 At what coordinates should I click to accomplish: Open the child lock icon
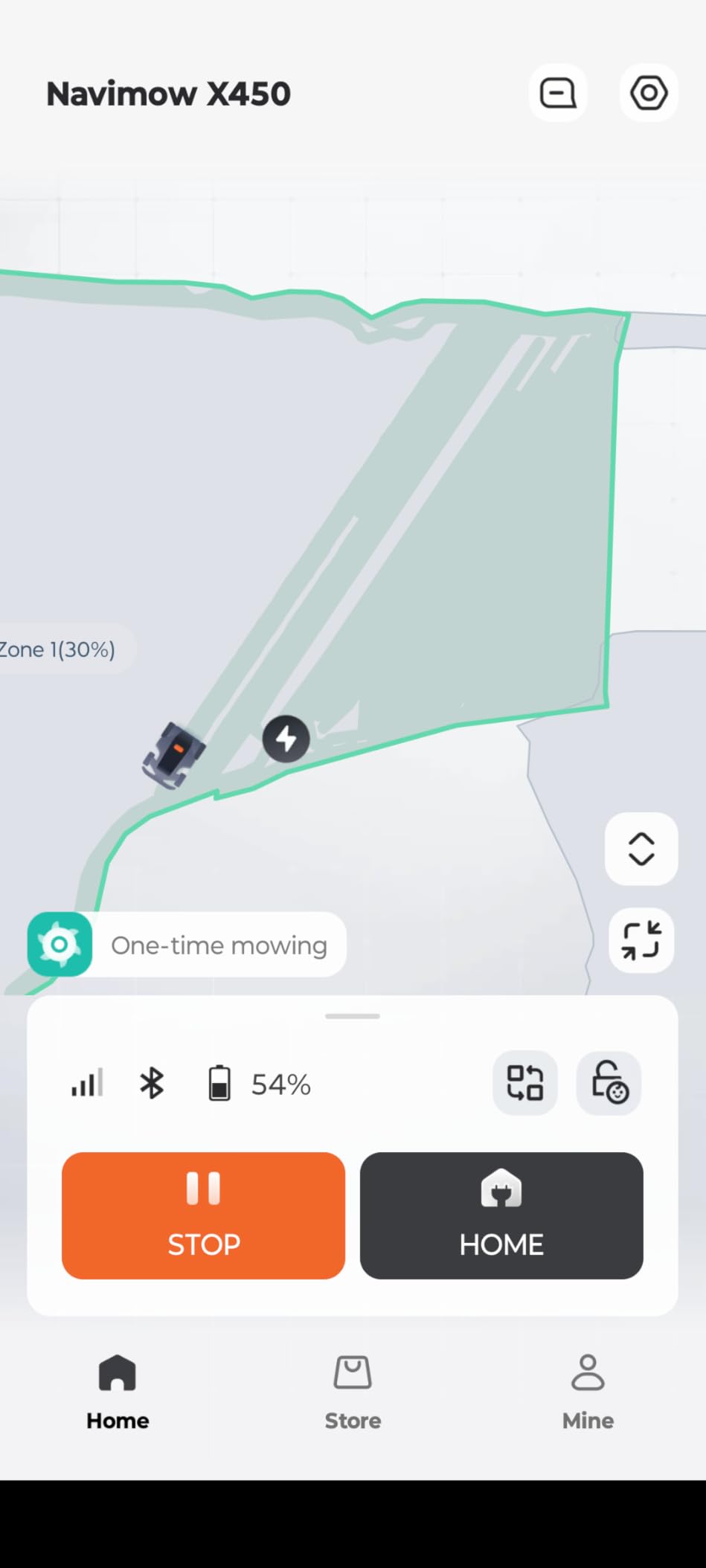pyautogui.click(x=609, y=1083)
